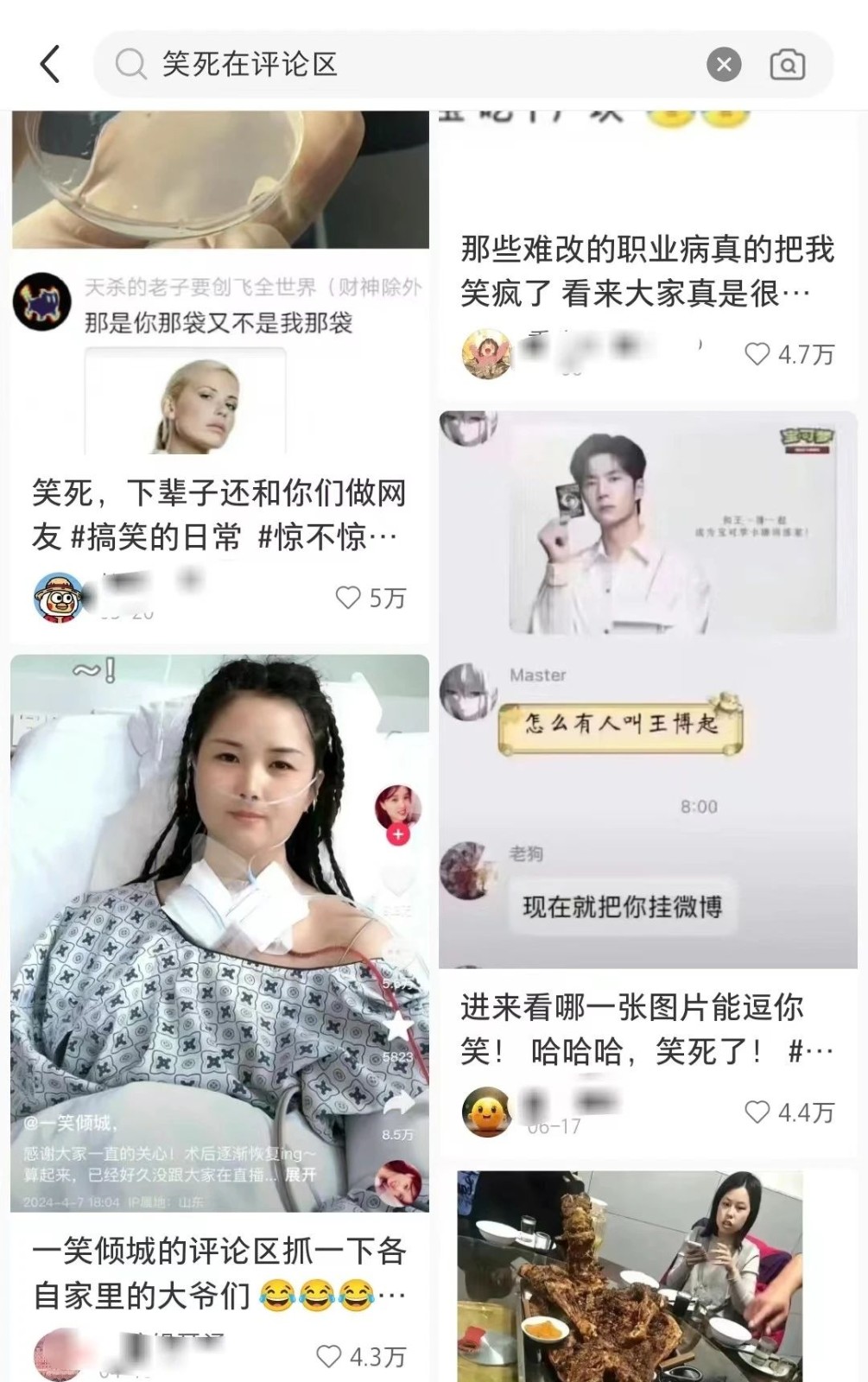Like the post with 4.7万 likes
The image size is (868, 1382).
757,354
